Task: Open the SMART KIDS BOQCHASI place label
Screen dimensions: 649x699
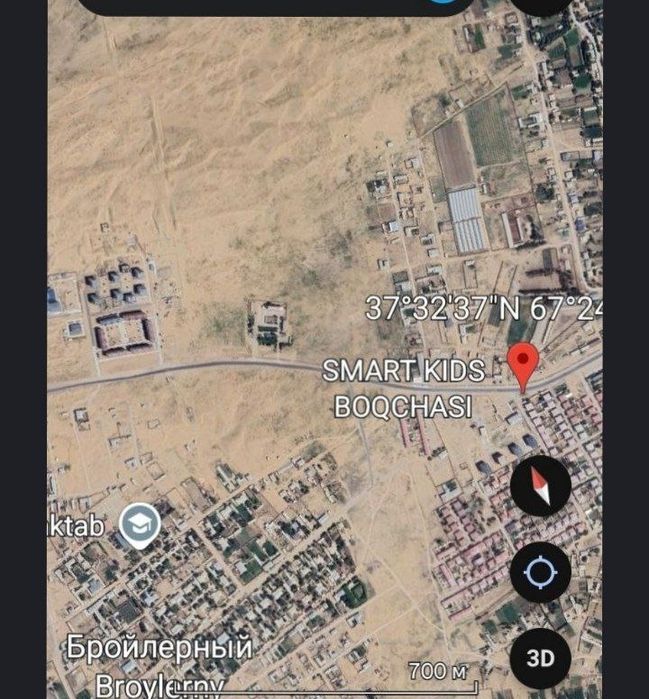Action: (x=402, y=389)
